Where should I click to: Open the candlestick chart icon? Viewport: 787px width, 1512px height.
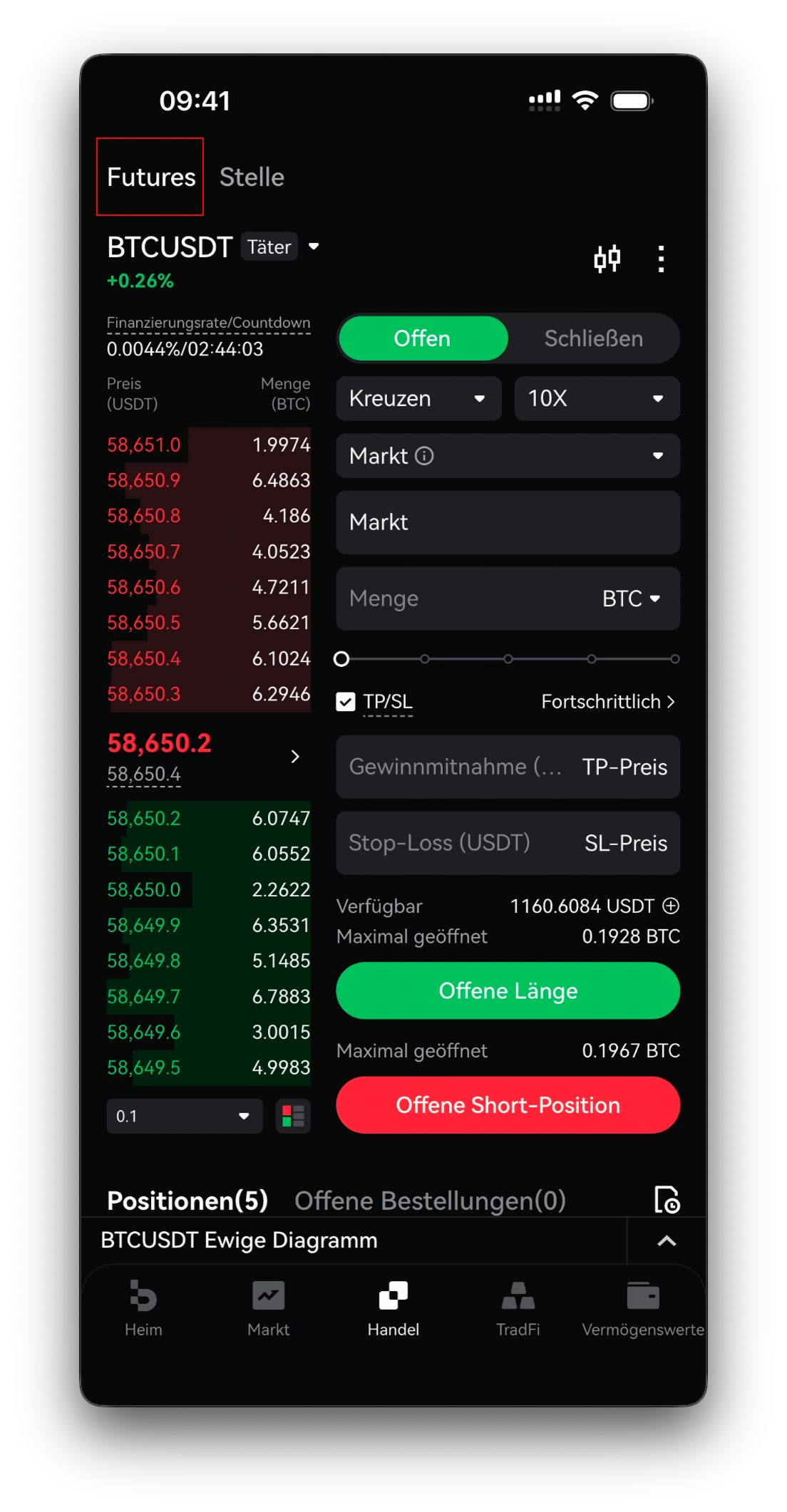point(607,259)
